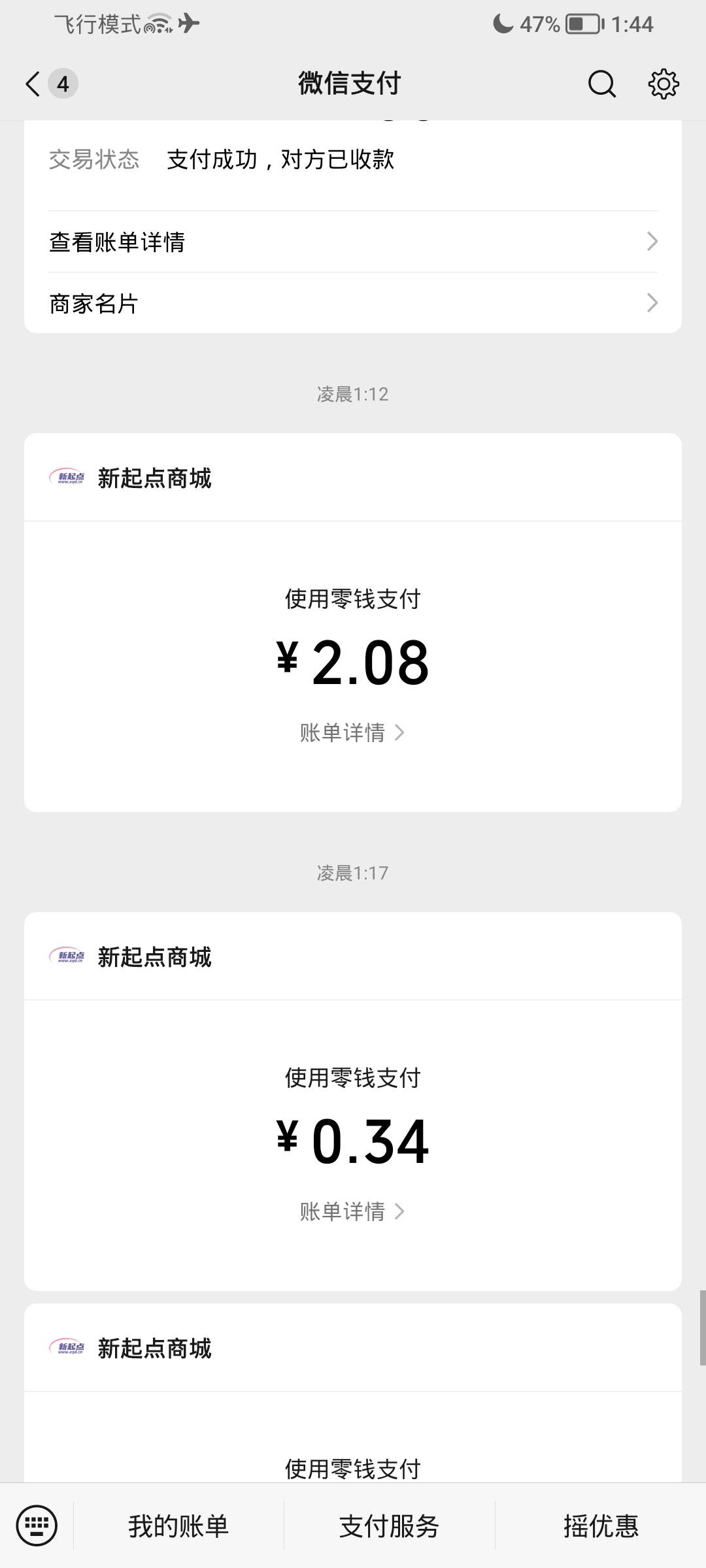View 账单详情 for the ¥2.08 payment

(352, 732)
